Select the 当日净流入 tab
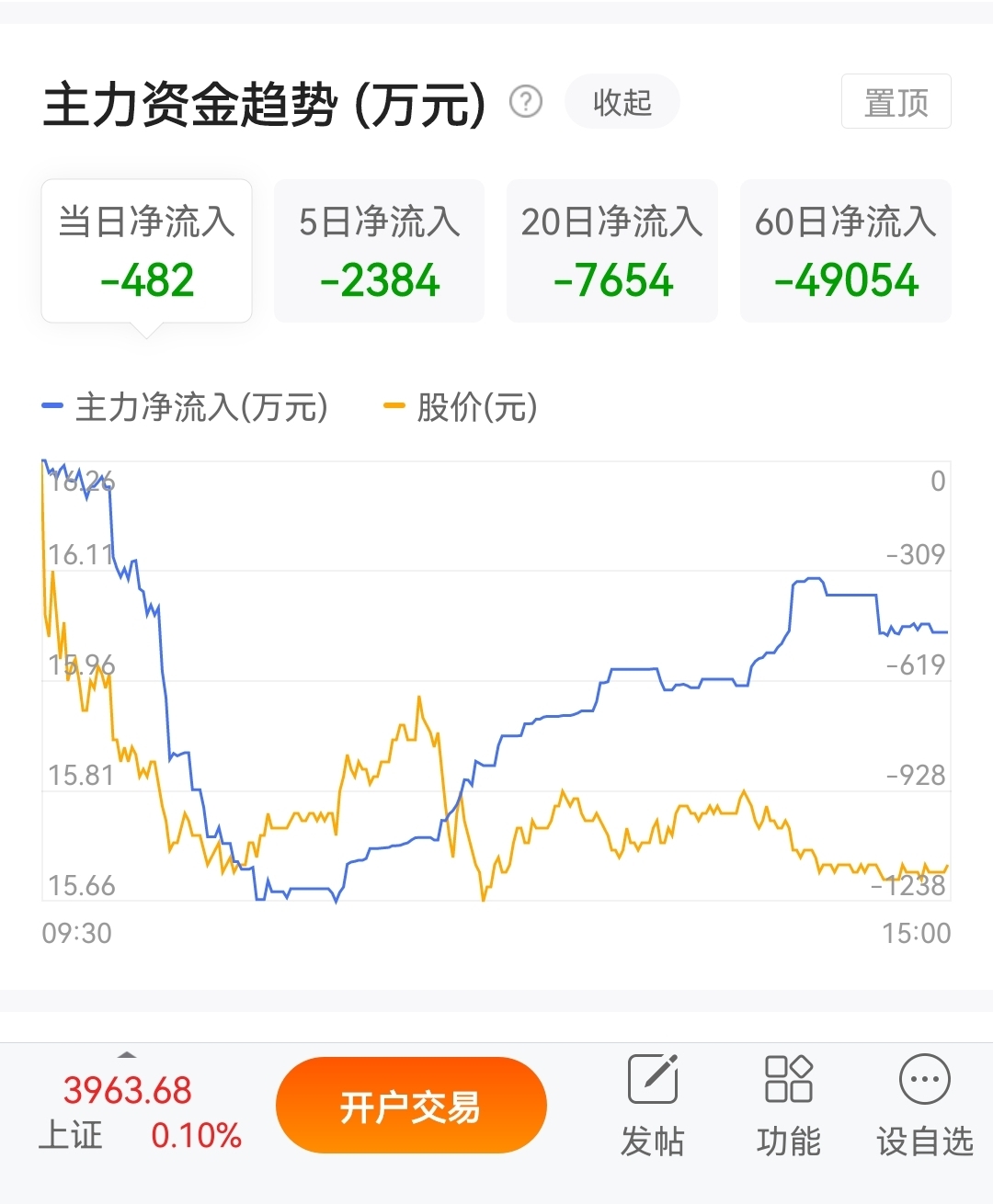 tap(147, 251)
